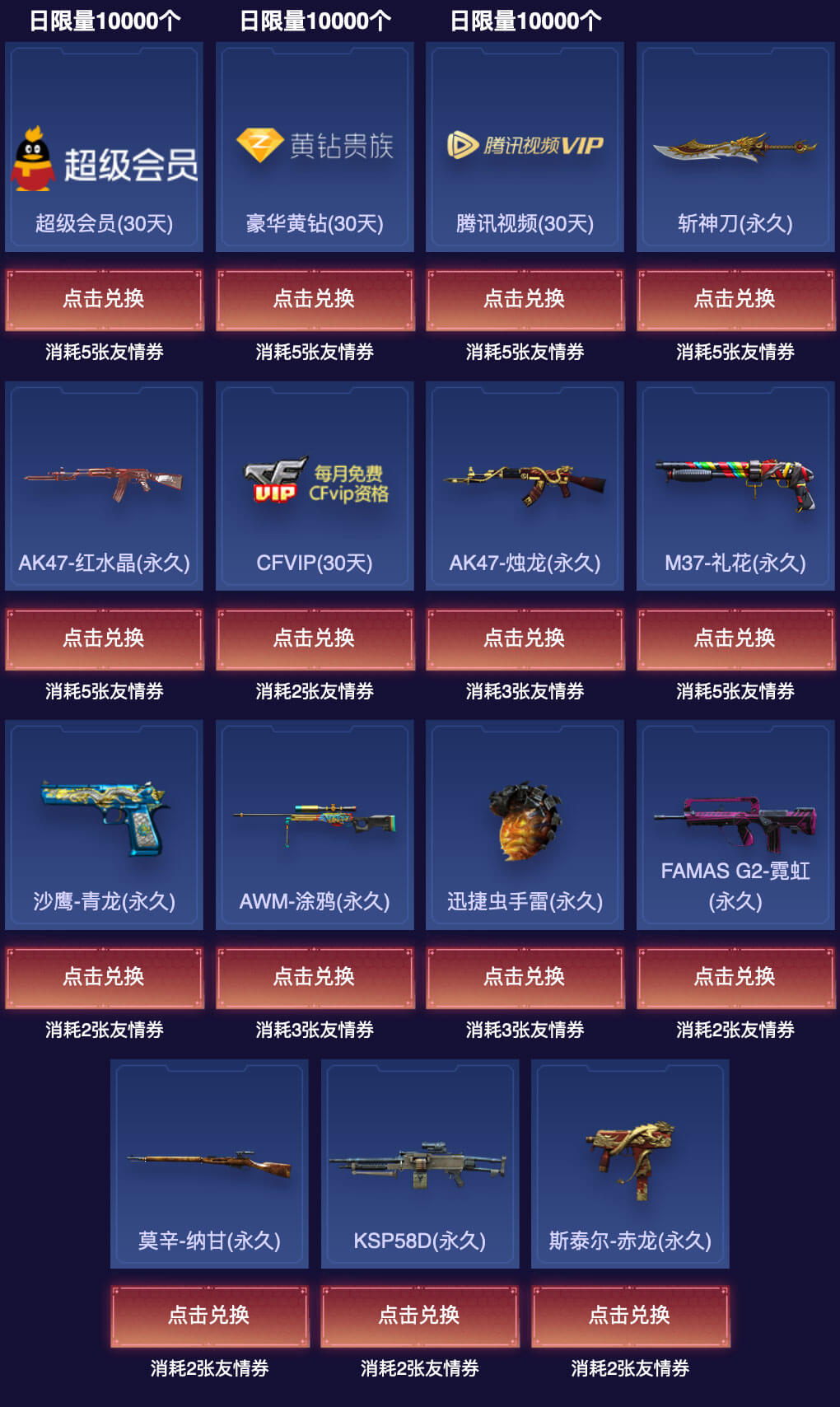Claim FAMAS G2-霓虹(永久) with 点击兑换
840x1407 pixels.
click(735, 977)
